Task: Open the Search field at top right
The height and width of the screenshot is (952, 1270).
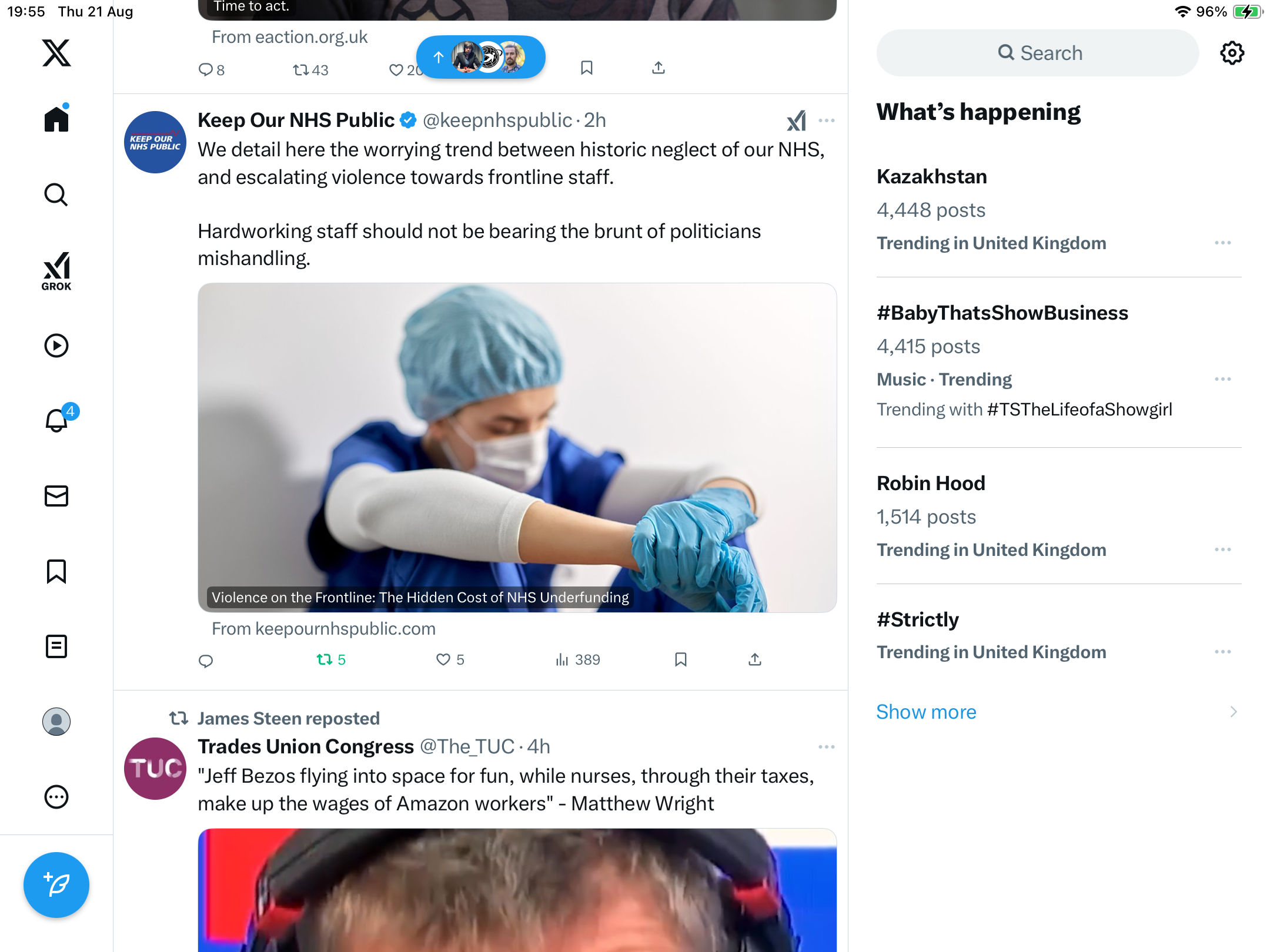Action: pyautogui.click(x=1038, y=53)
